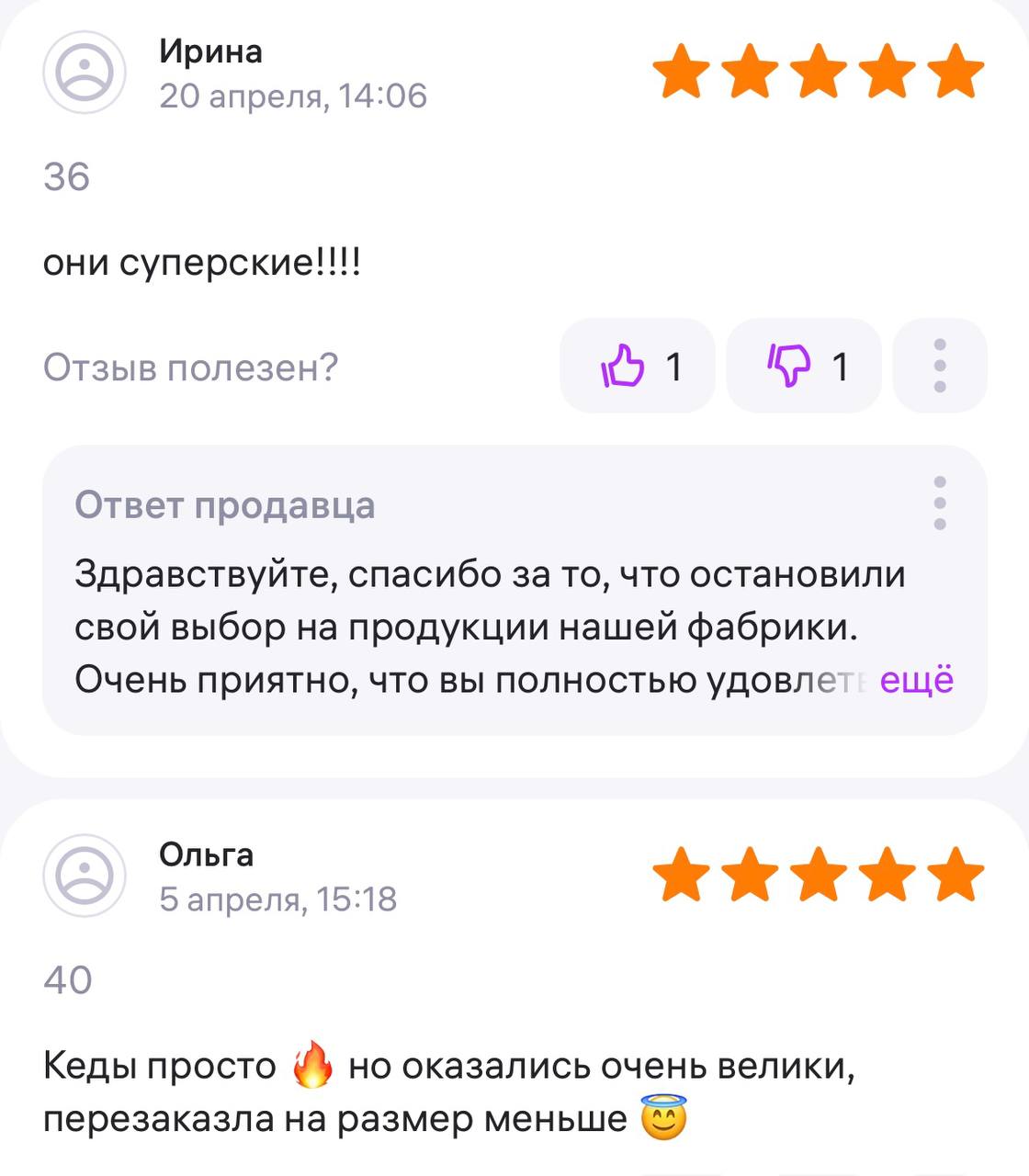Dislike Ирина's review with thumbs down
This screenshot has width=1029, height=1176.
tap(804, 367)
